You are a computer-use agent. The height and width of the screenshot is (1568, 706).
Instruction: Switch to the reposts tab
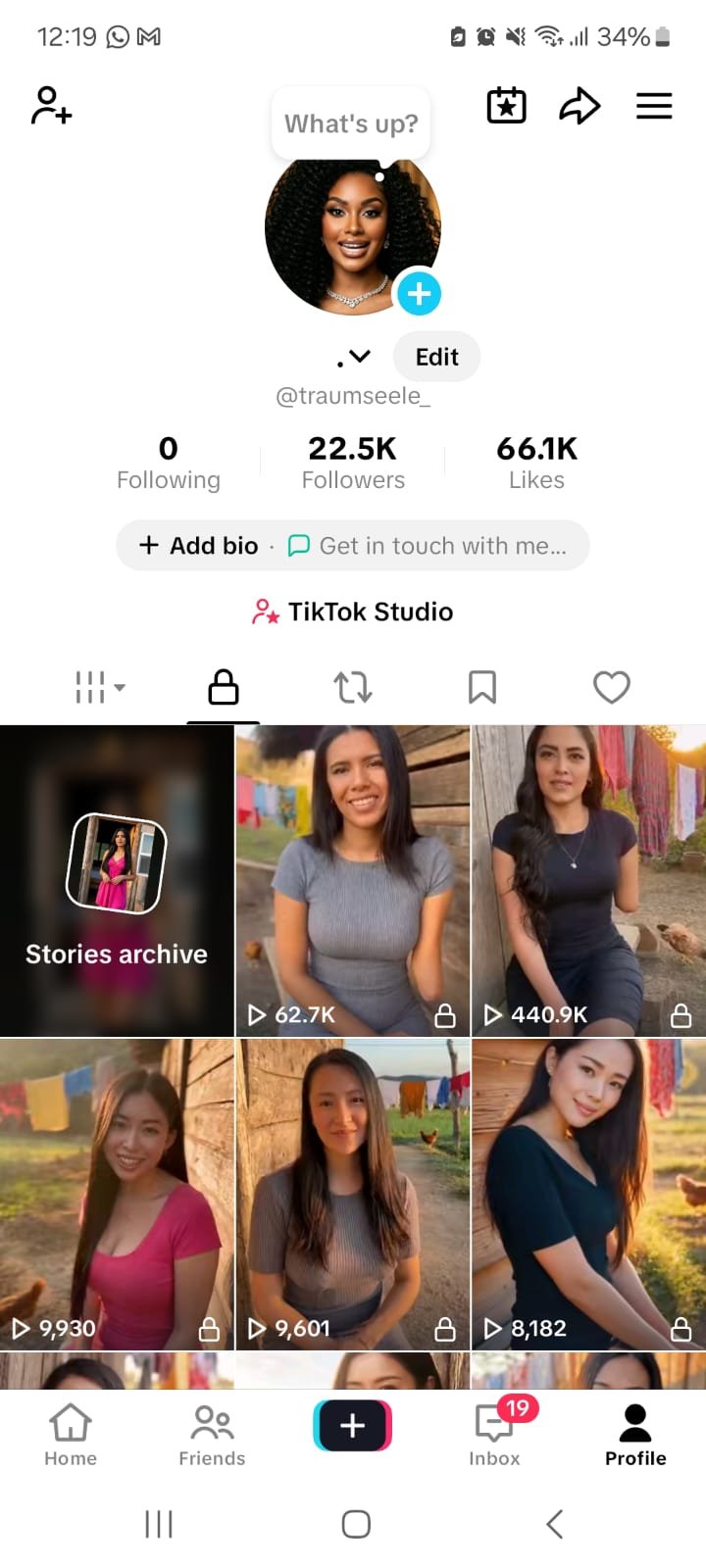click(x=353, y=687)
